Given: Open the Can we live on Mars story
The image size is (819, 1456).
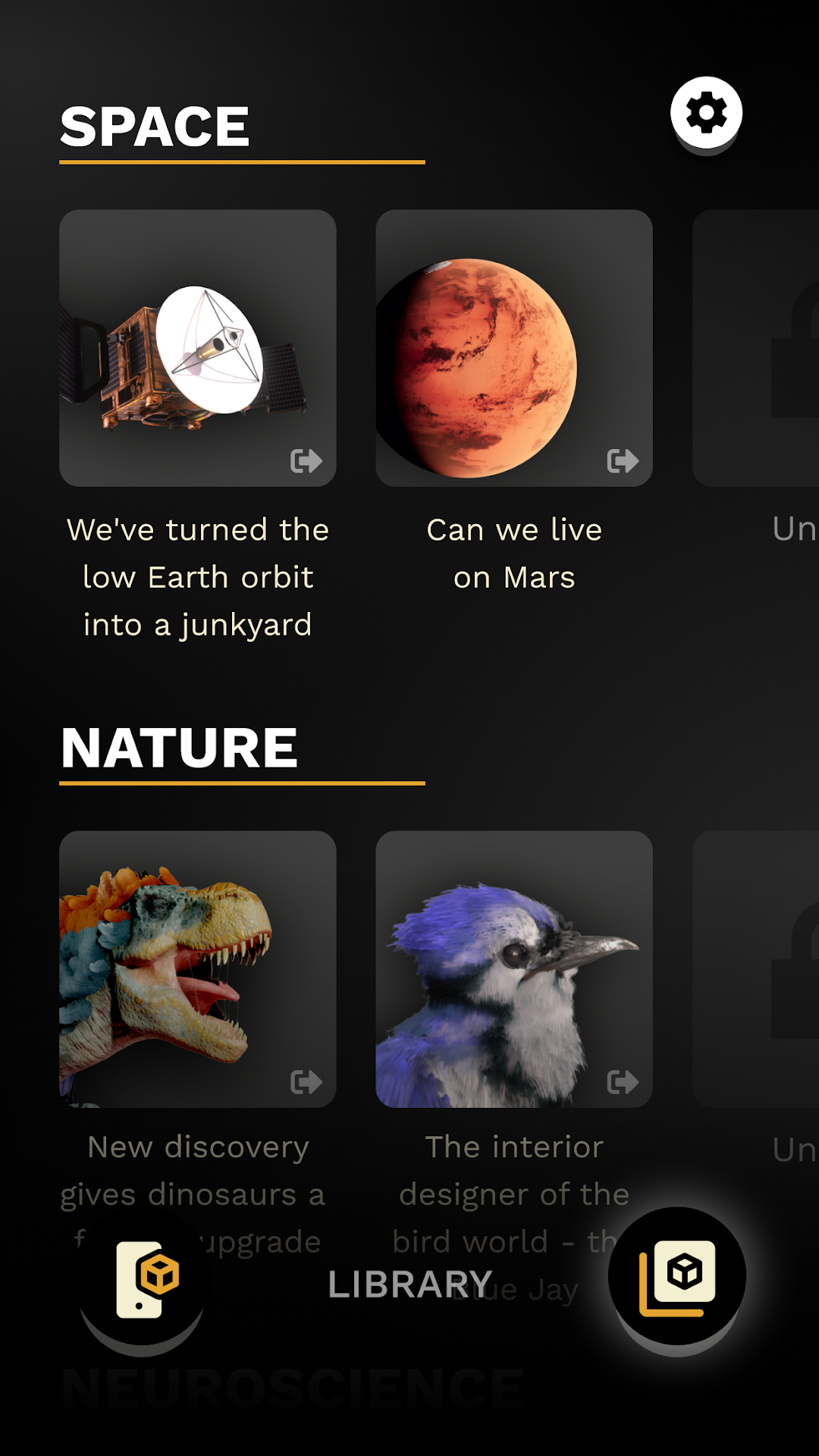Looking at the screenshot, I should tap(514, 348).
